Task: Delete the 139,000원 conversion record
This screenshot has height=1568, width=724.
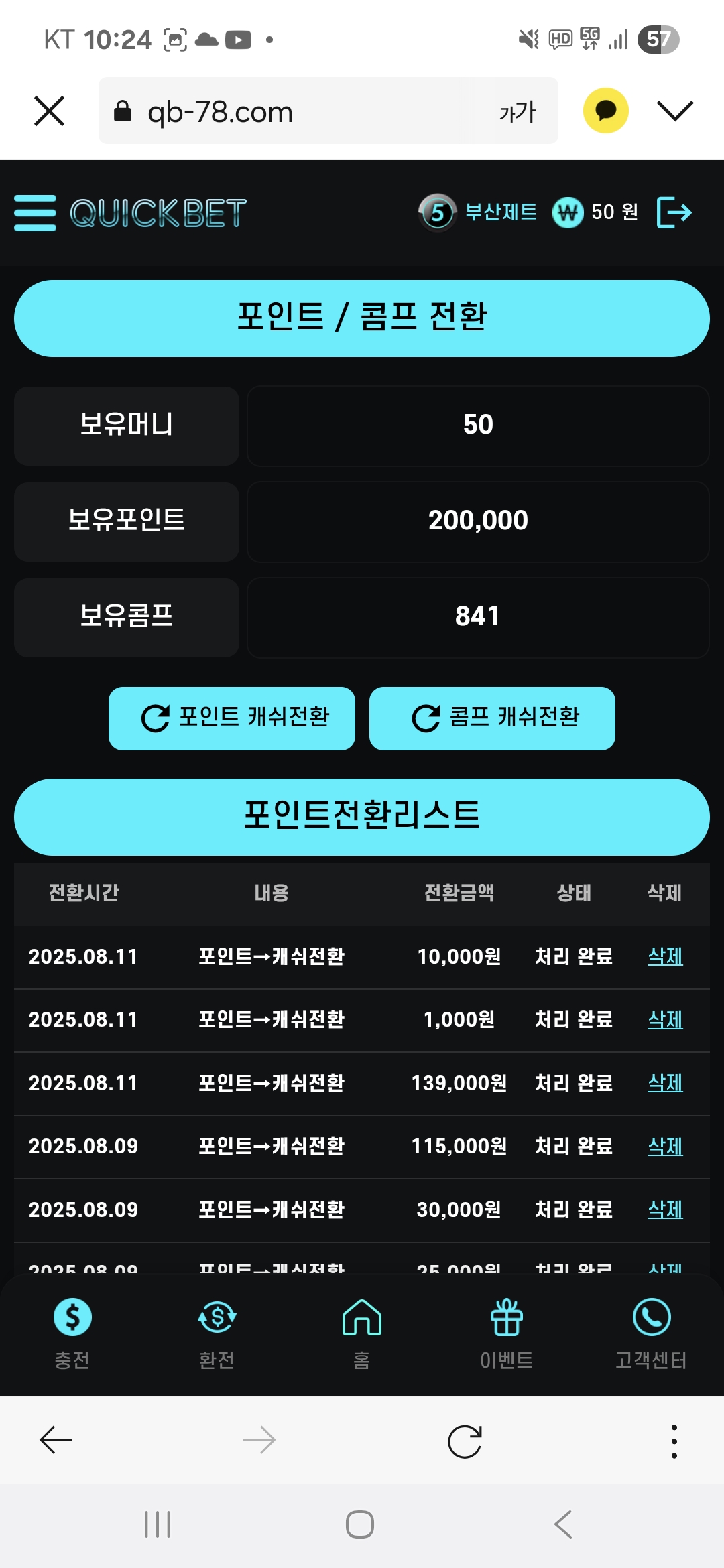Action: pos(665,1083)
